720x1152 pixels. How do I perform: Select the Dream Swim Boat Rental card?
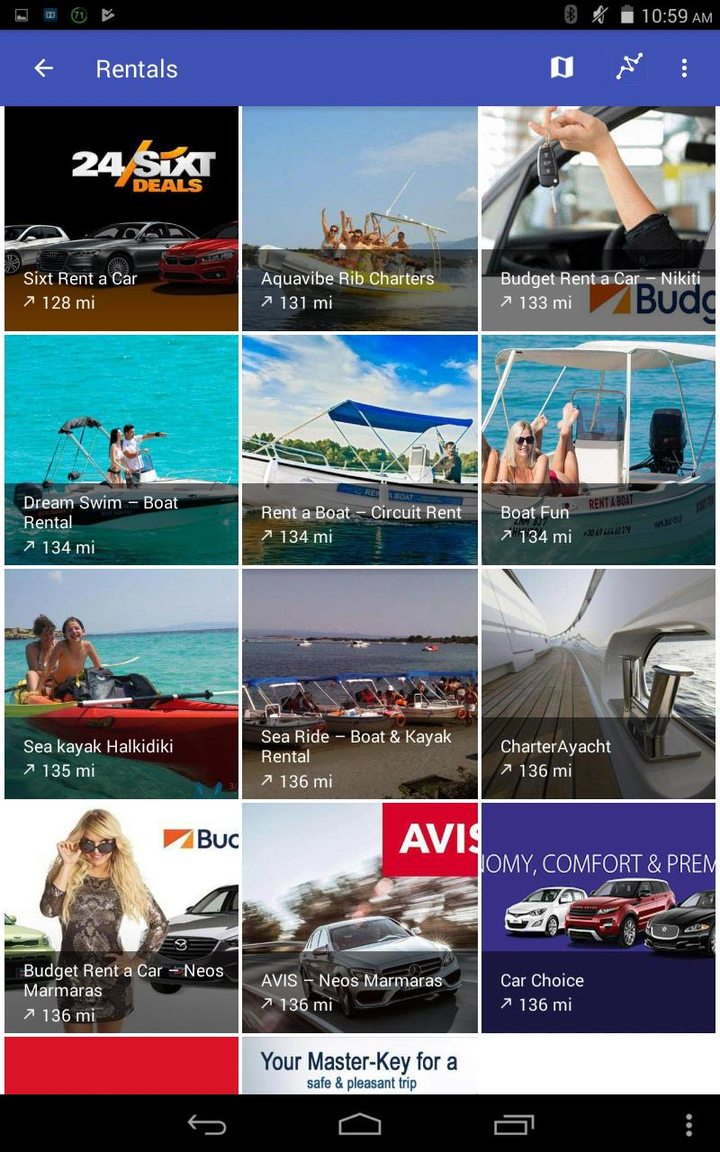[x=120, y=450]
